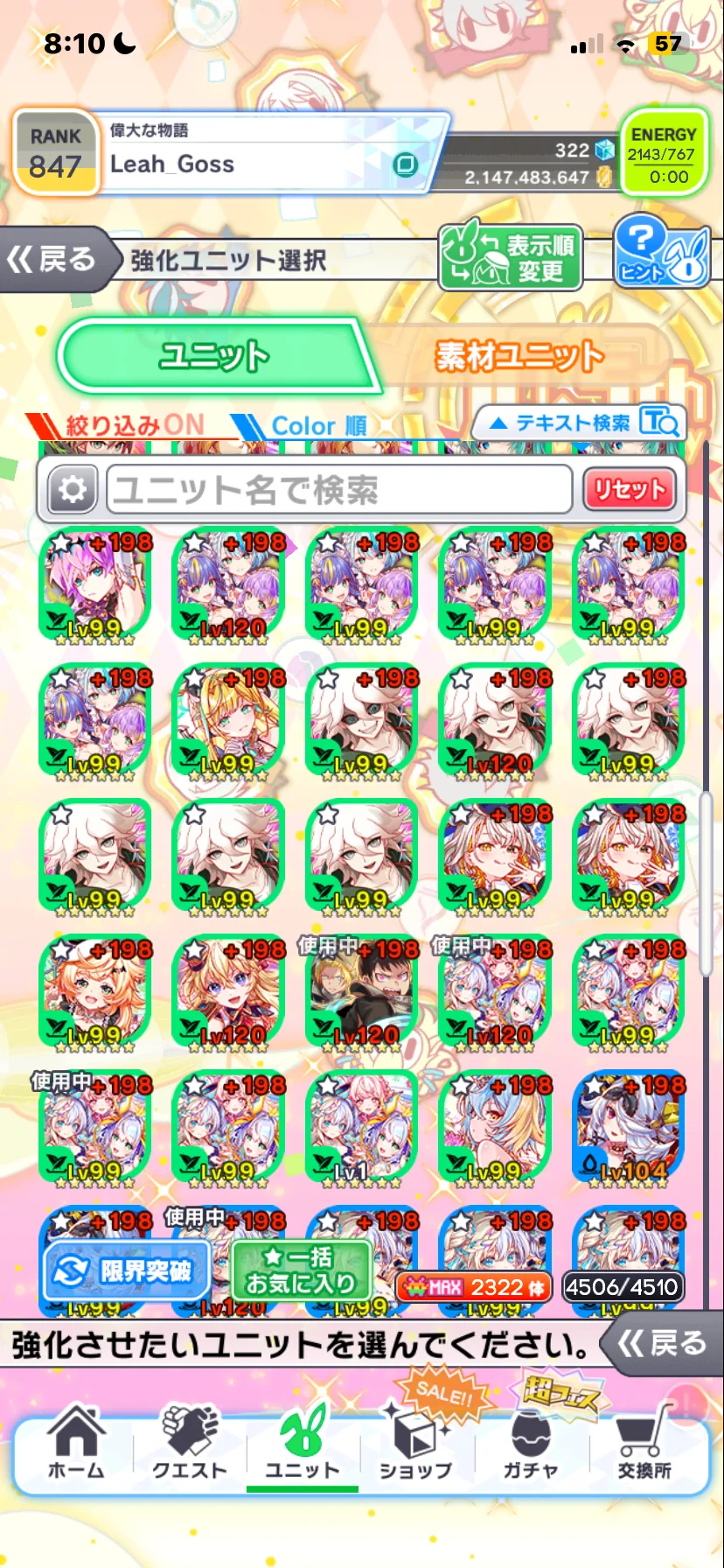The width and height of the screenshot is (724, 1568).
Task: Open the 限界突破 limit break mode
Action: click(x=128, y=1270)
